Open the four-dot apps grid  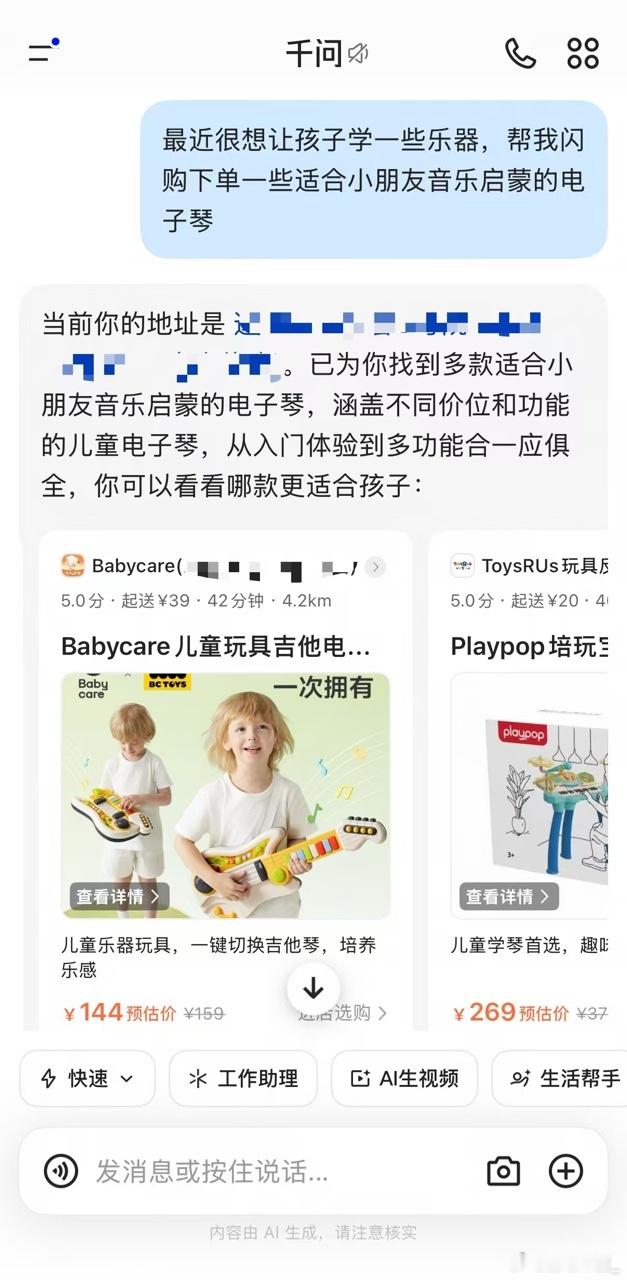pos(583,53)
